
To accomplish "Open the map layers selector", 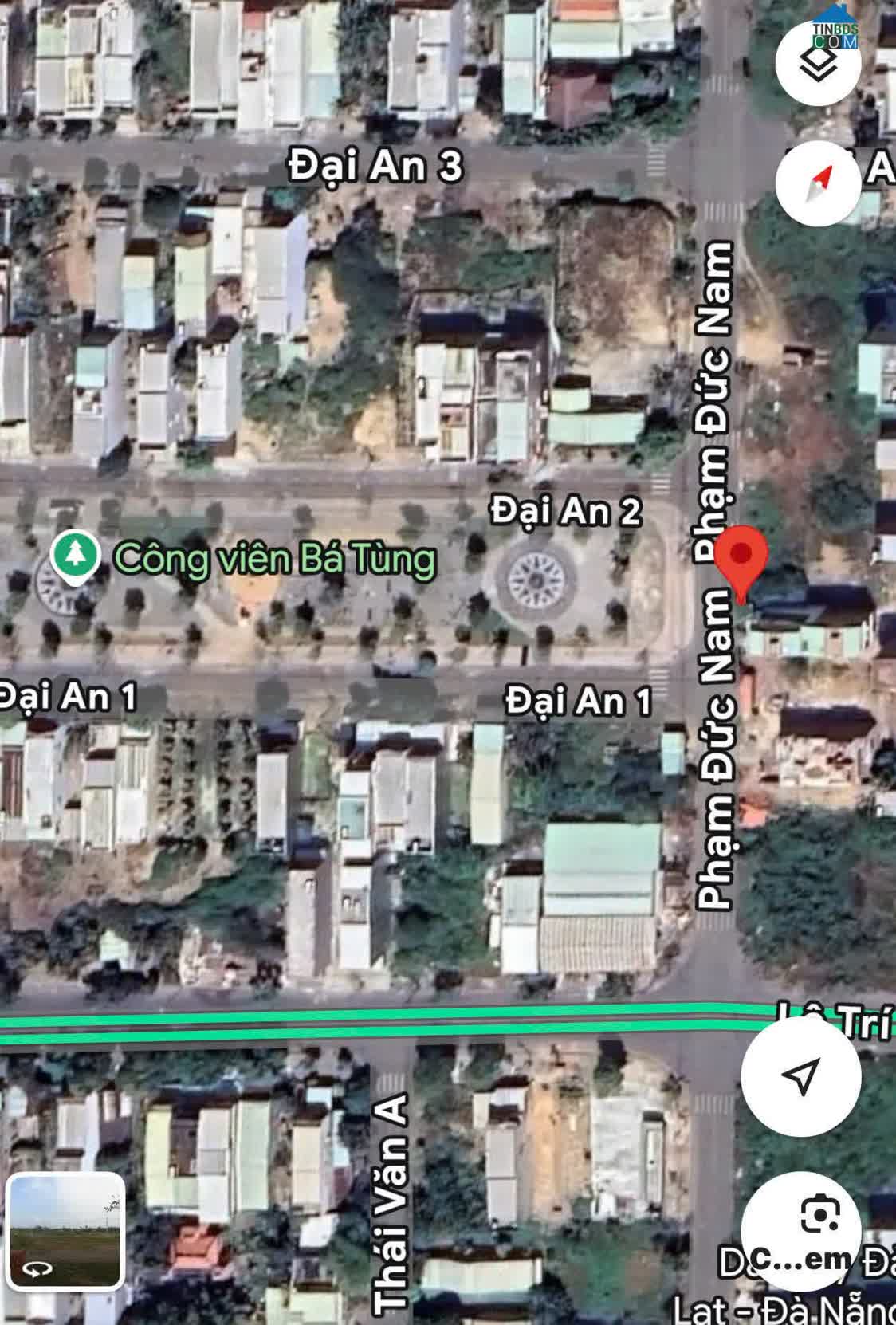I will point(818,63).
